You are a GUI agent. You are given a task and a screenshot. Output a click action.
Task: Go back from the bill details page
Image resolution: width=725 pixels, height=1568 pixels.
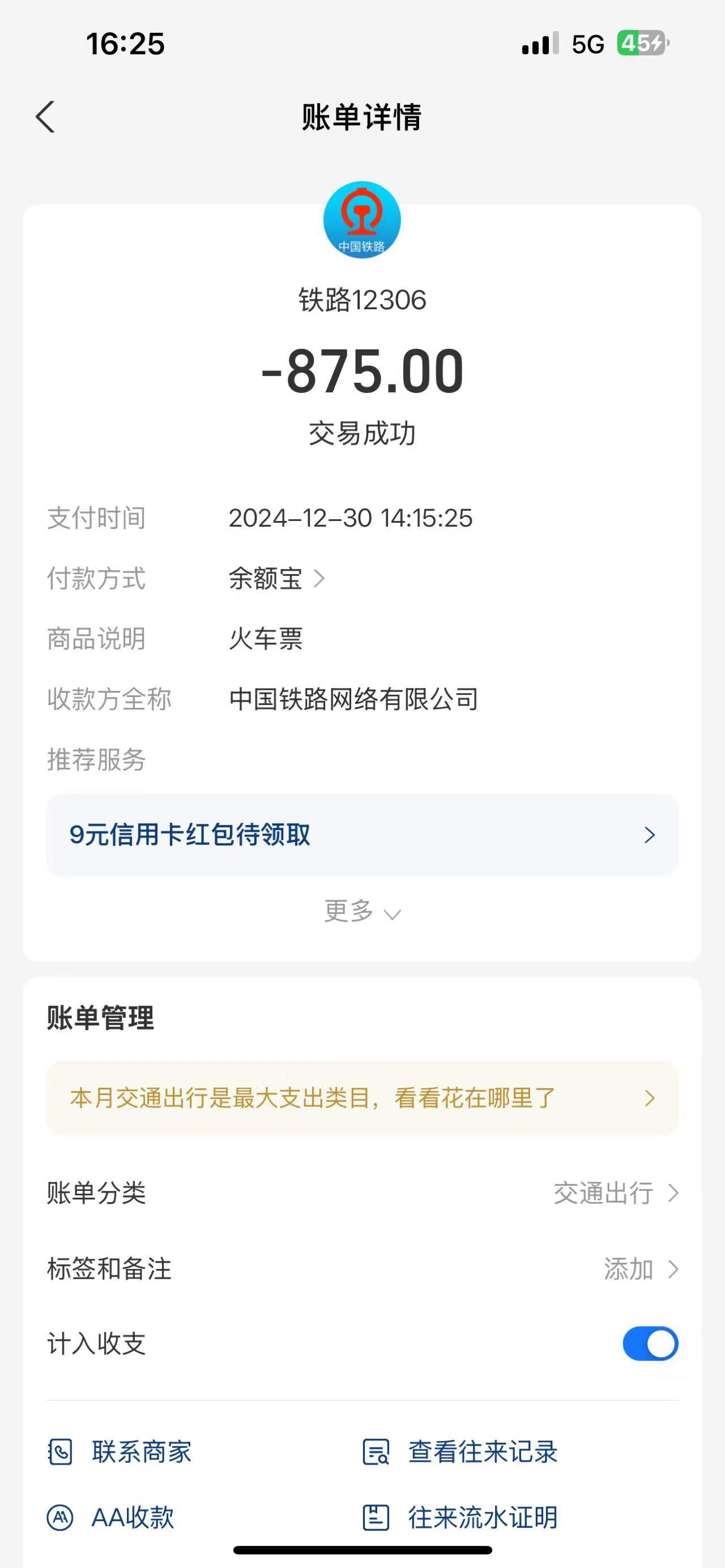pos(45,116)
